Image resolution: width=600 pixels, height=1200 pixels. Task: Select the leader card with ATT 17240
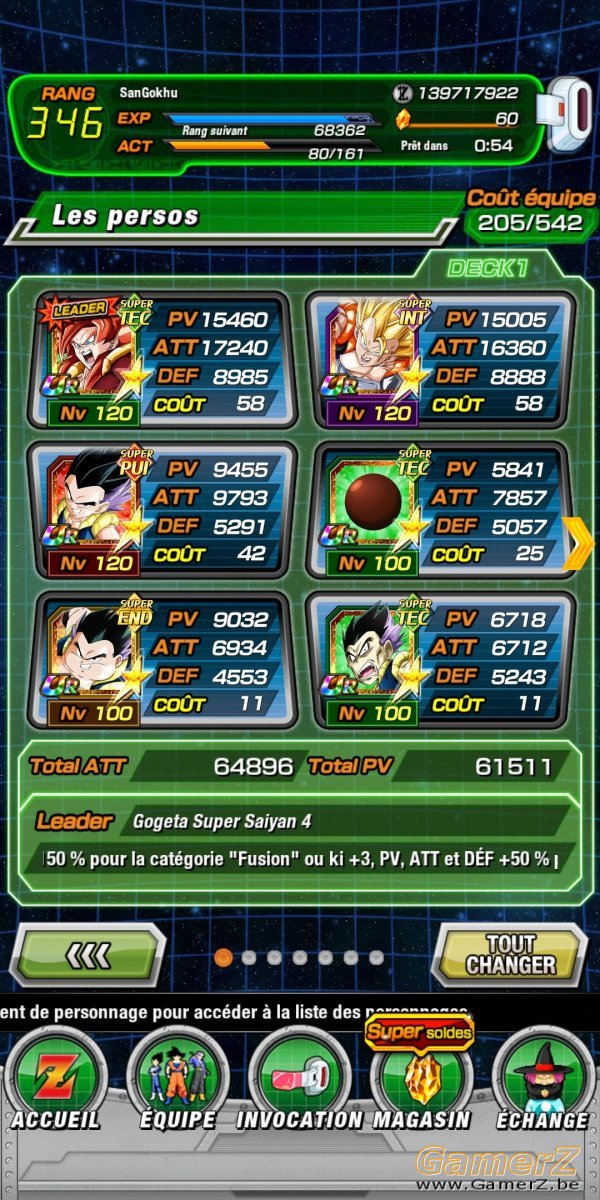tap(163, 361)
